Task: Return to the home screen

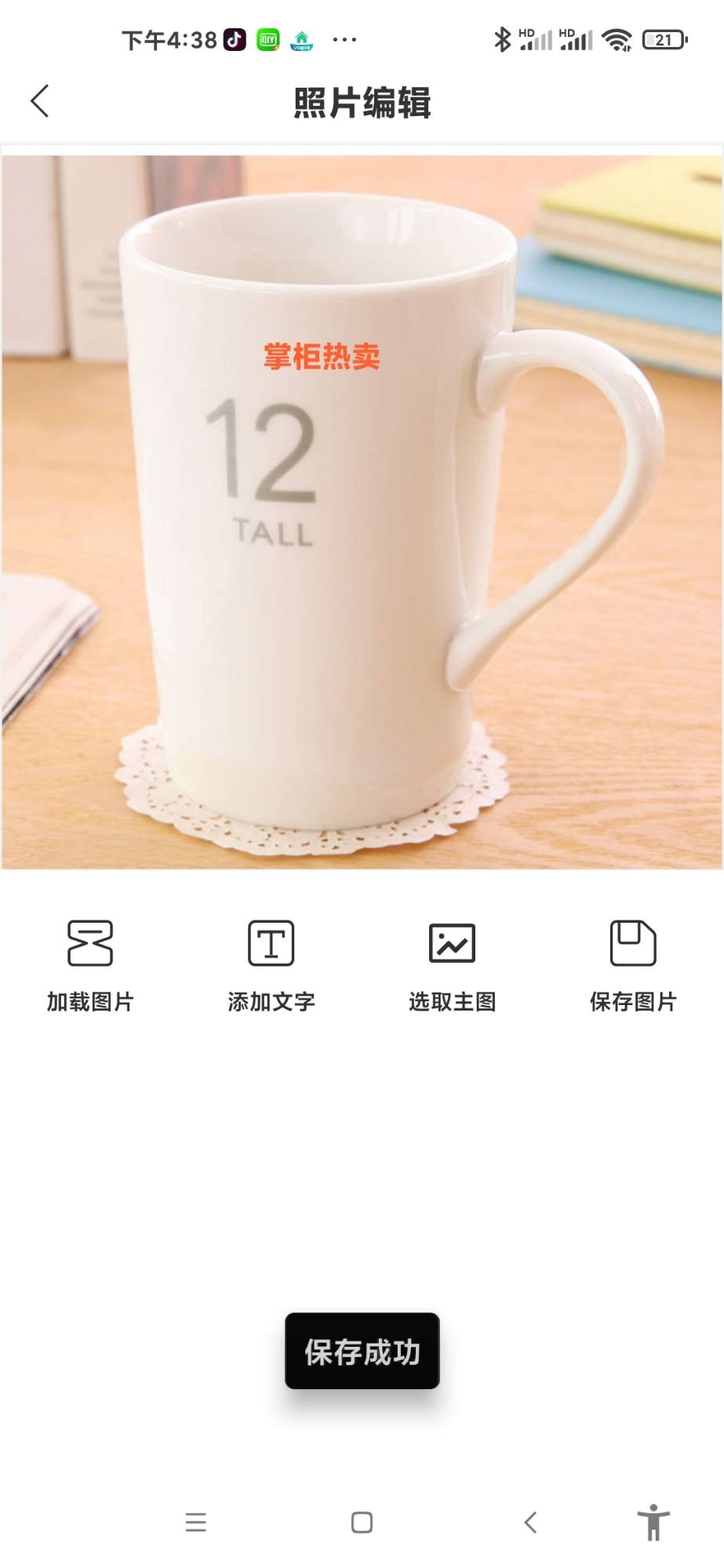Action: [362, 1522]
